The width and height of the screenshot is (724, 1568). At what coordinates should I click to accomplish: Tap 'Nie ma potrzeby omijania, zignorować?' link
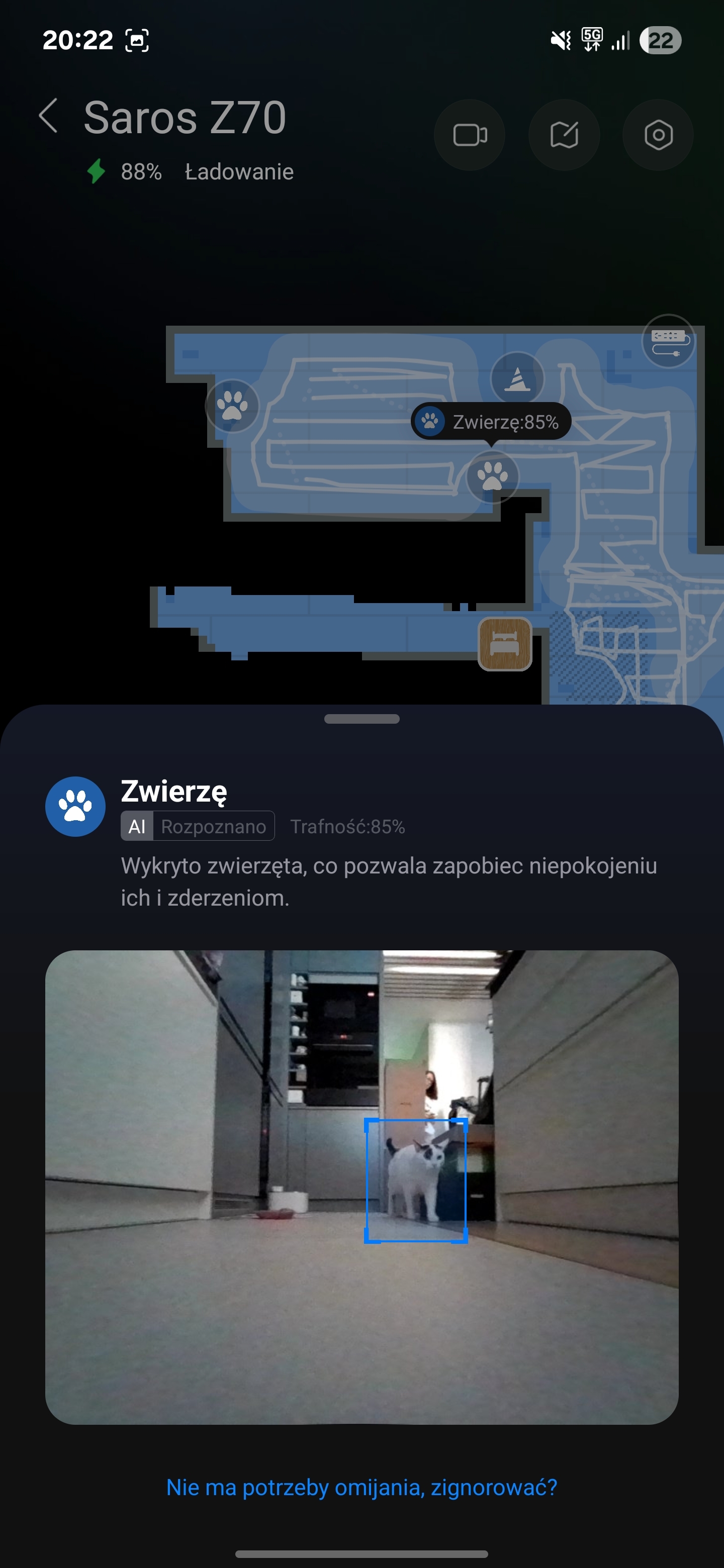click(361, 1487)
